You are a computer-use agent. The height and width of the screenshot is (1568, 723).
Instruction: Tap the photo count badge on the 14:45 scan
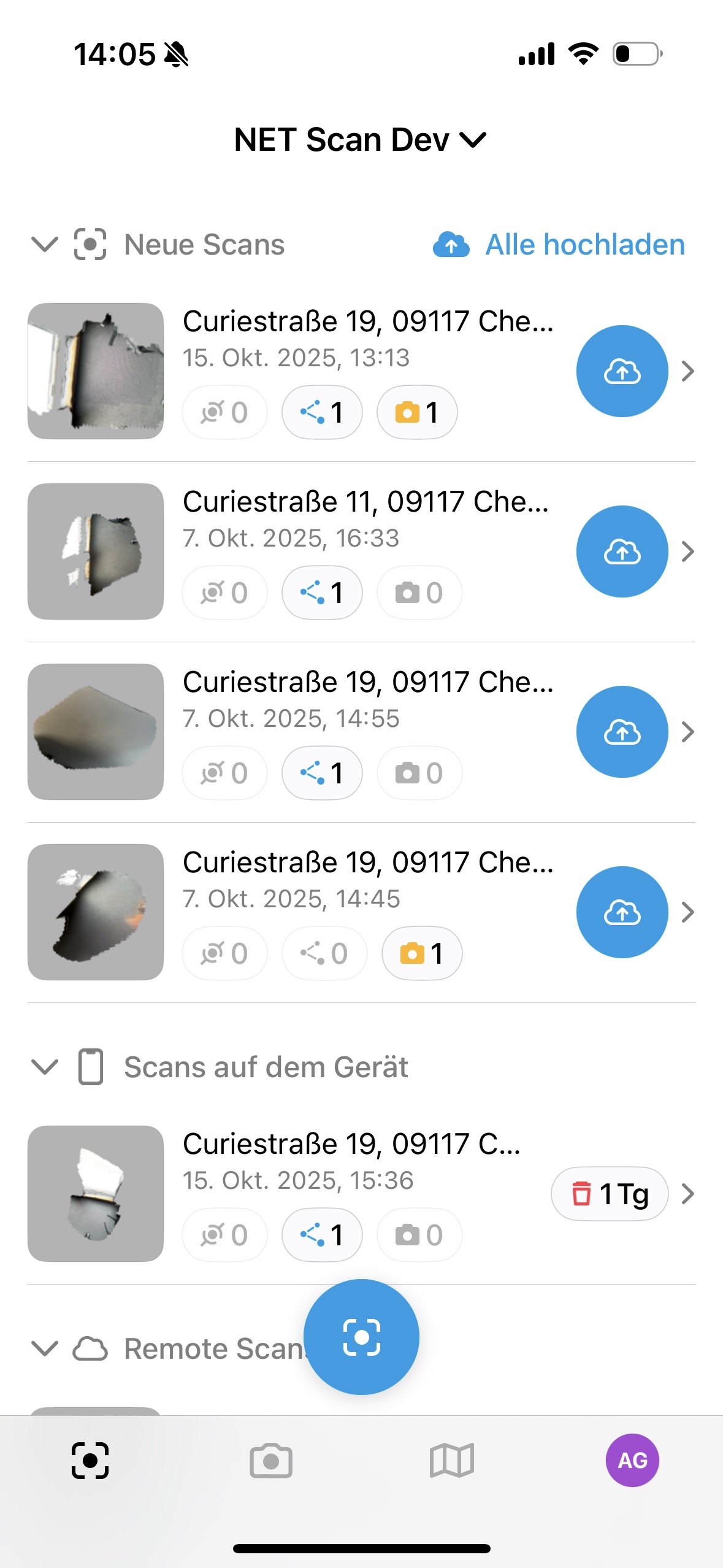(421, 953)
